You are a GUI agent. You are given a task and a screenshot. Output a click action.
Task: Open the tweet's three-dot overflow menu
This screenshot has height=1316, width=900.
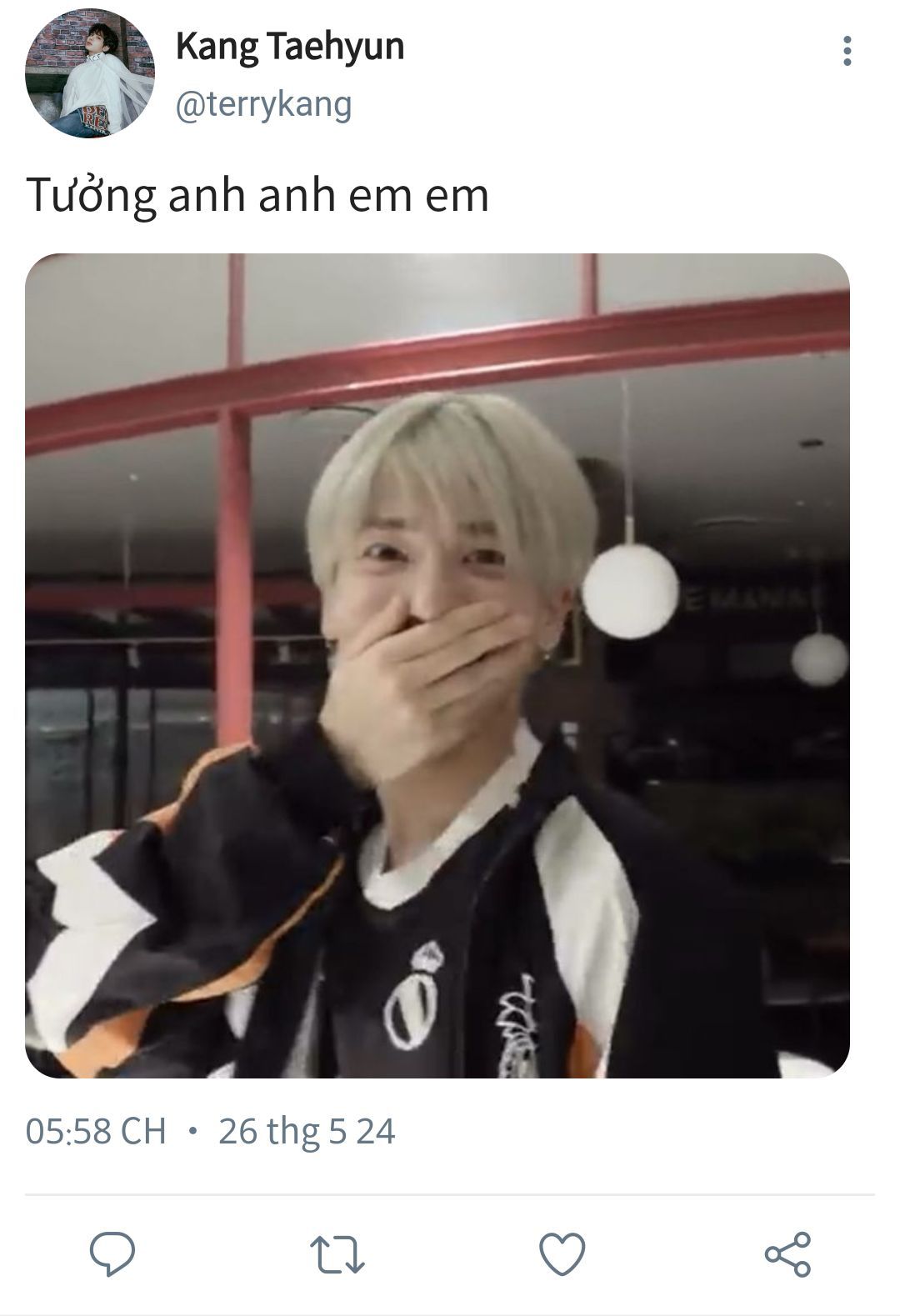point(847,51)
